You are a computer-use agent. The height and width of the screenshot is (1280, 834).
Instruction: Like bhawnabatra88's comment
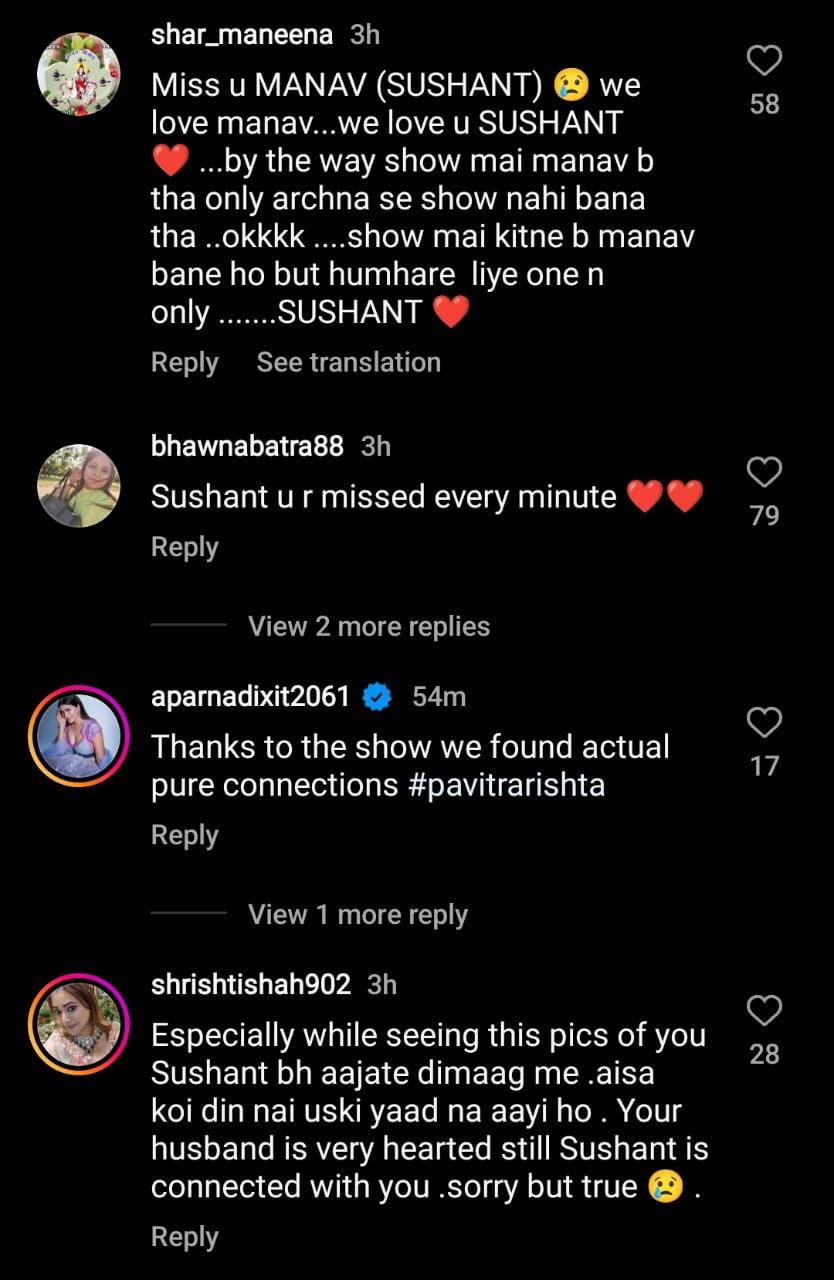click(764, 472)
